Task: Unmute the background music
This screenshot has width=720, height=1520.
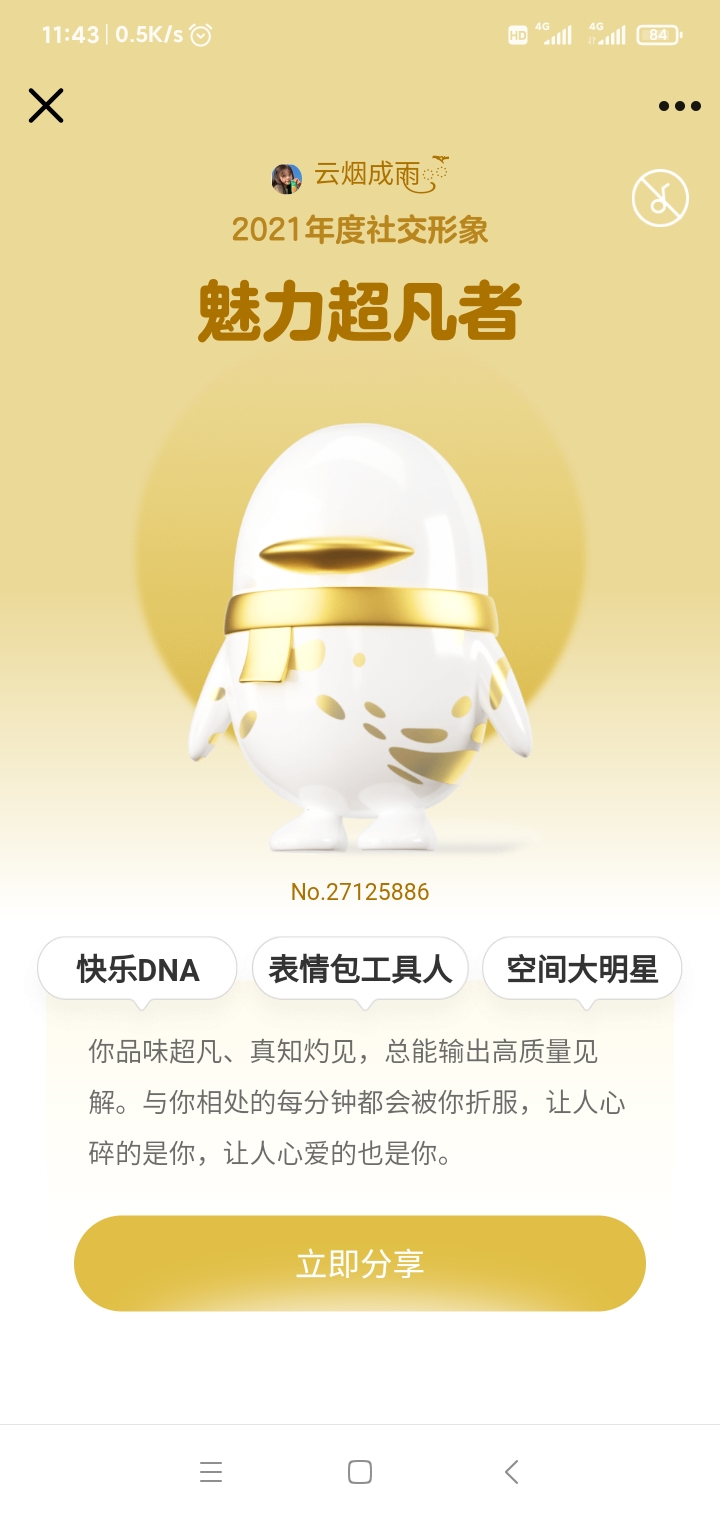Action: pos(660,197)
